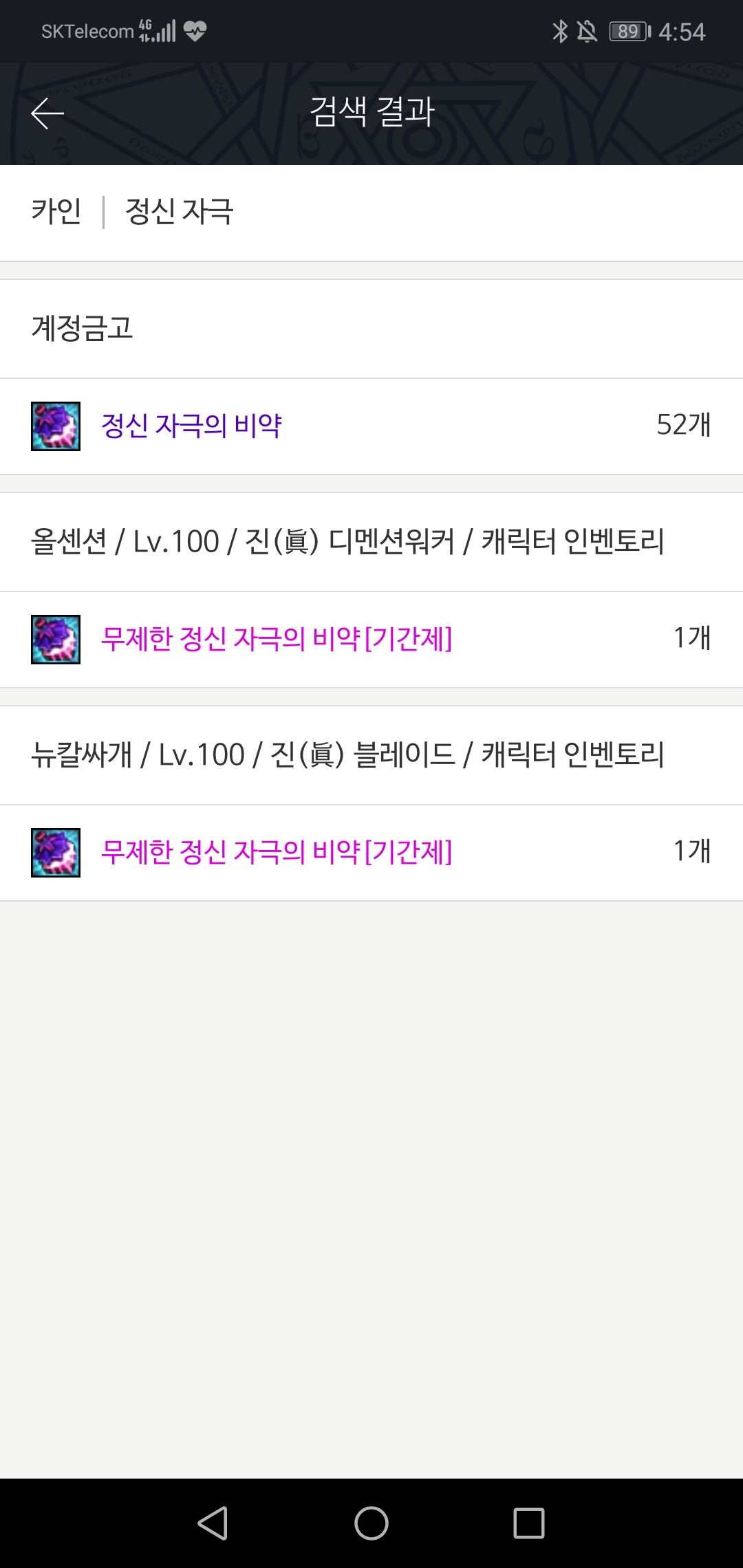Viewport: 743px width, 1568px height.
Task: Go back from the 검색 결과 page
Action: click(x=47, y=113)
